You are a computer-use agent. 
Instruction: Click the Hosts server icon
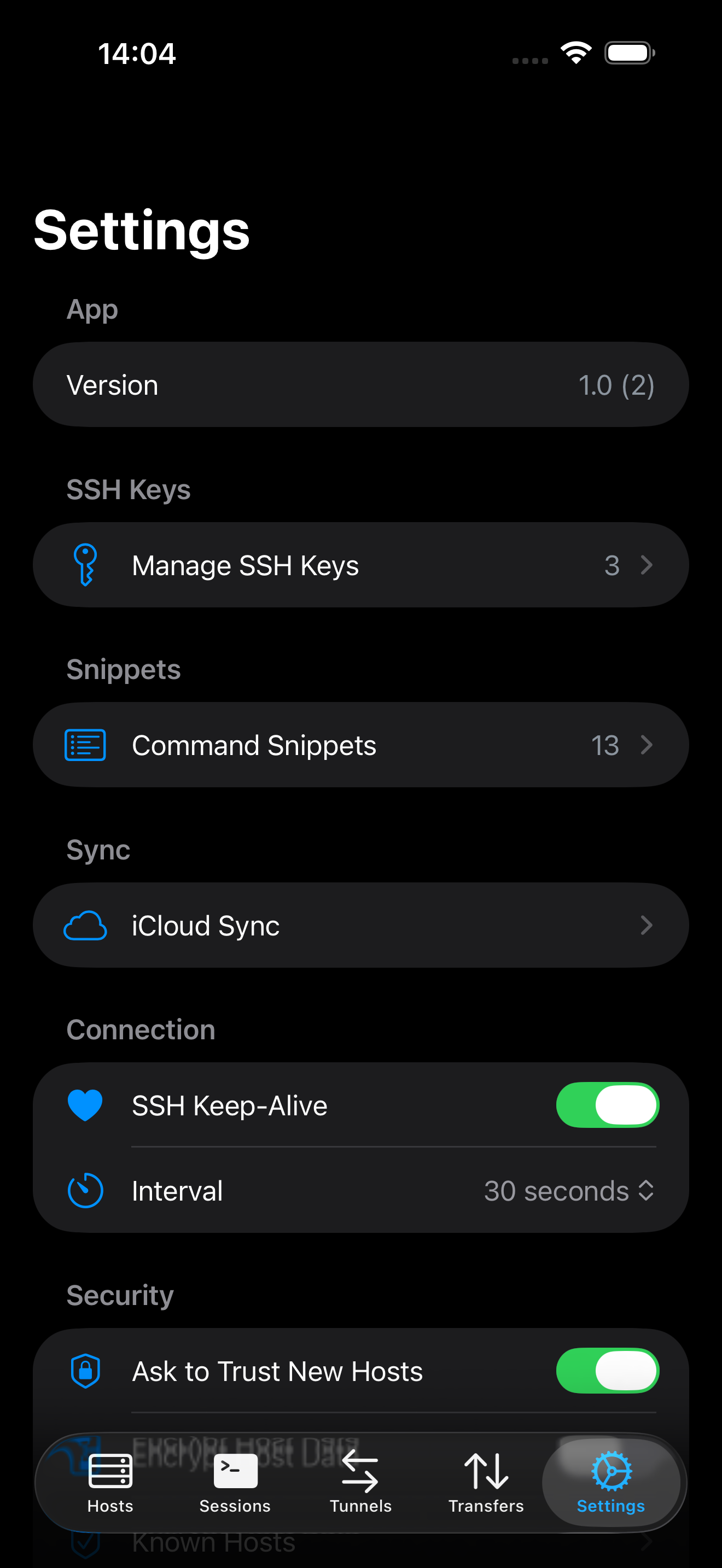[x=110, y=1473]
